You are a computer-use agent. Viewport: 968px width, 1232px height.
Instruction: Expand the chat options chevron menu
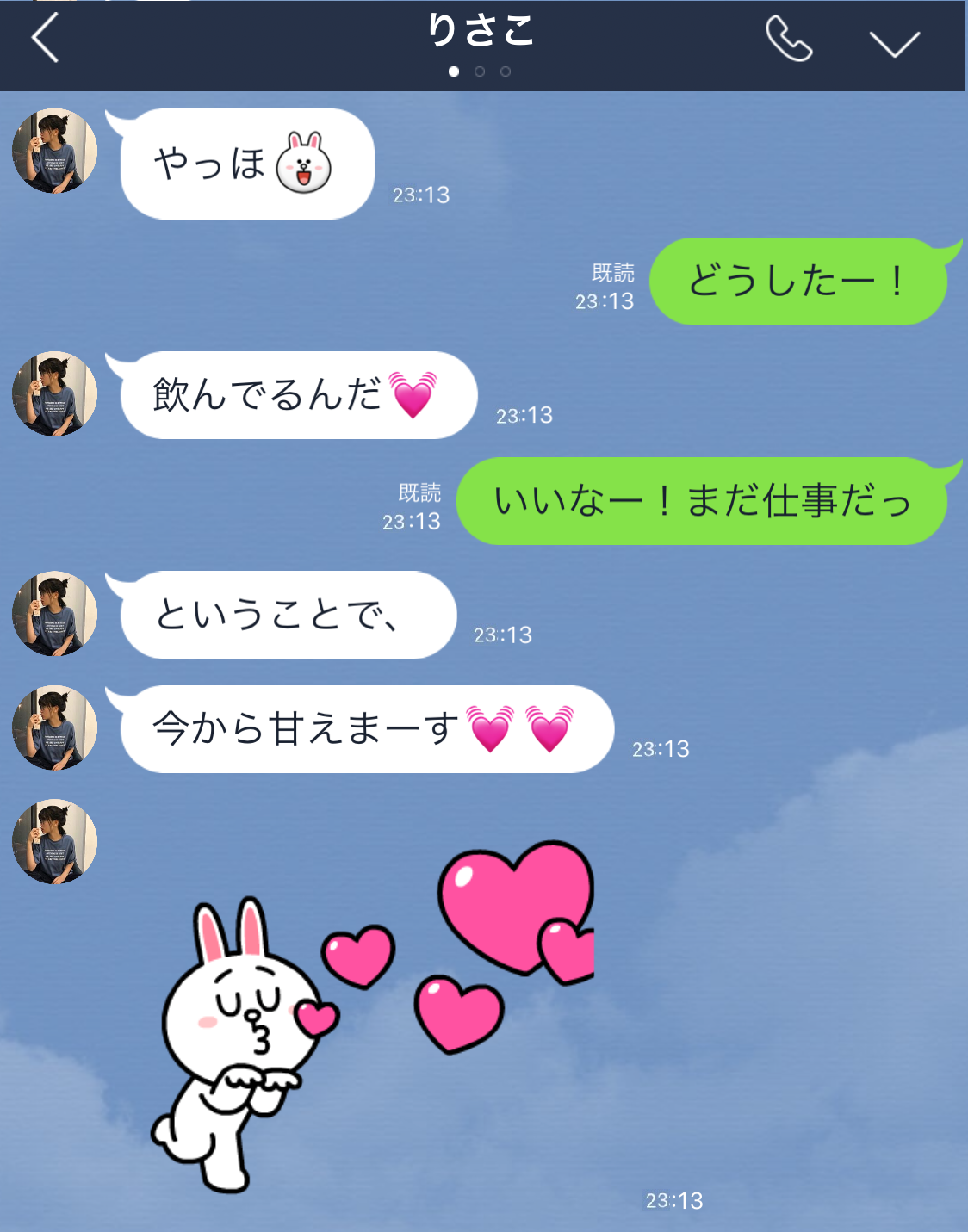click(894, 42)
